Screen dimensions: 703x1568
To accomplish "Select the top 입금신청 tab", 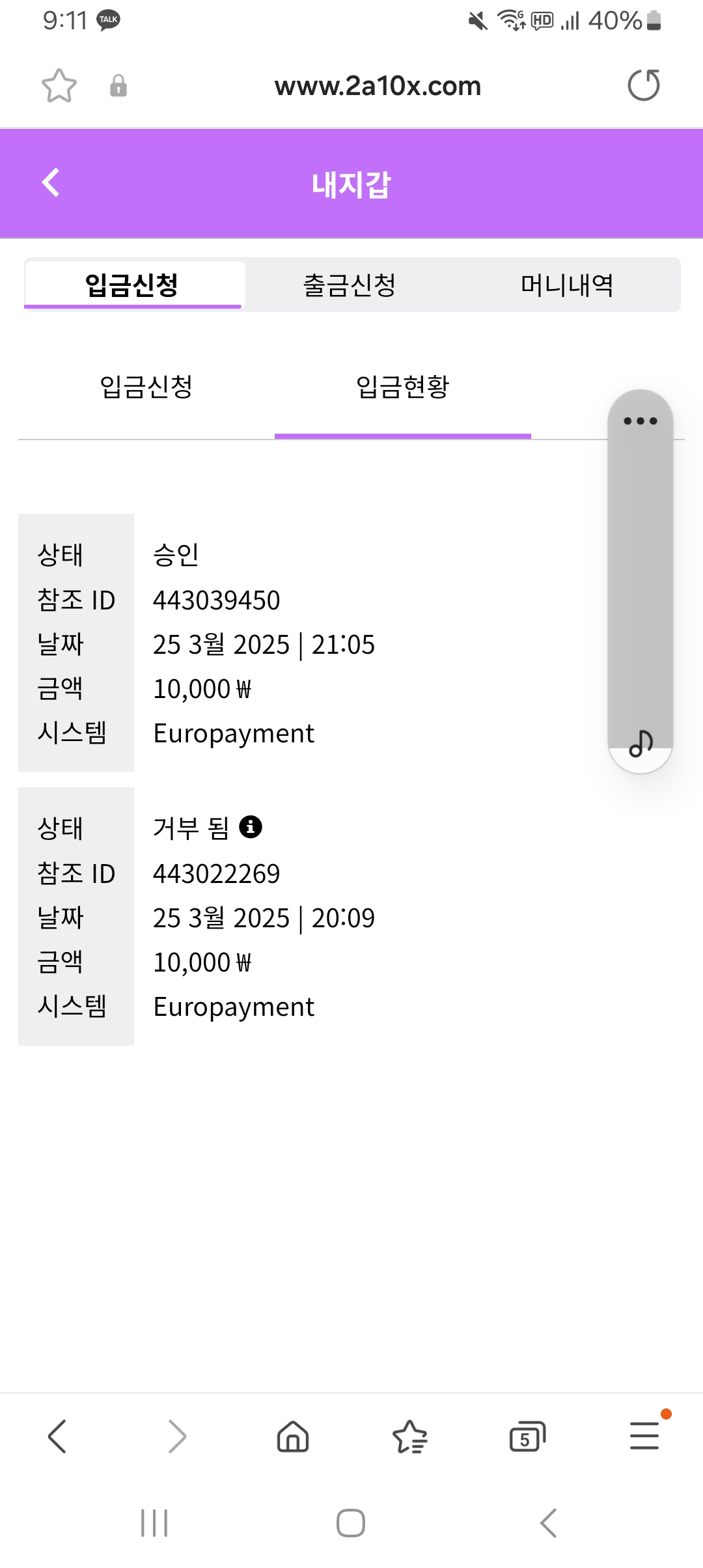I will (132, 285).
